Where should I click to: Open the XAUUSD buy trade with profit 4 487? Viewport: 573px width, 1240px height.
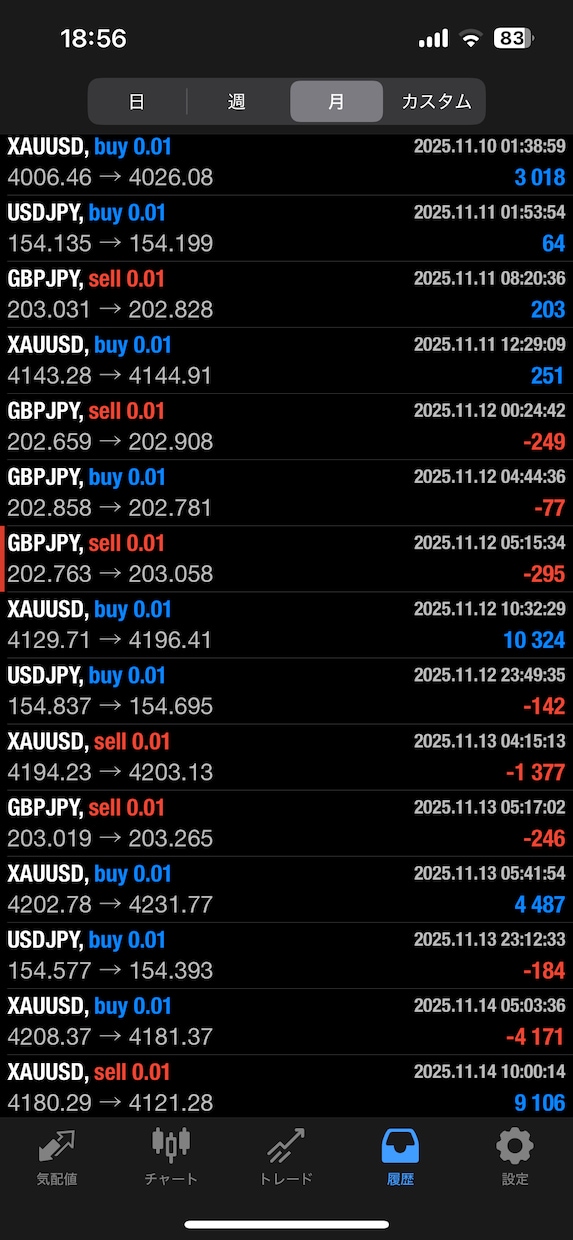click(286, 889)
